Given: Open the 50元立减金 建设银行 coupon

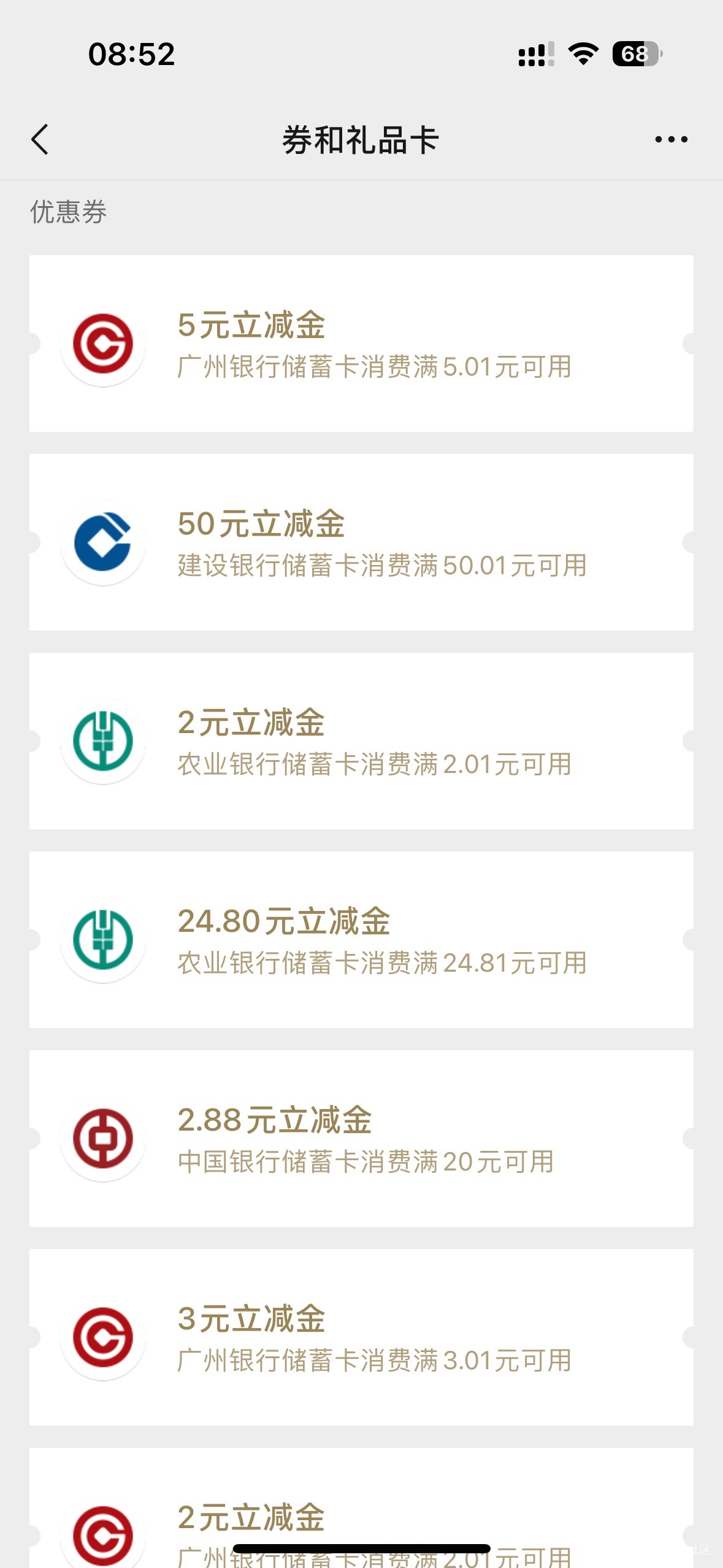Looking at the screenshot, I should (361, 542).
